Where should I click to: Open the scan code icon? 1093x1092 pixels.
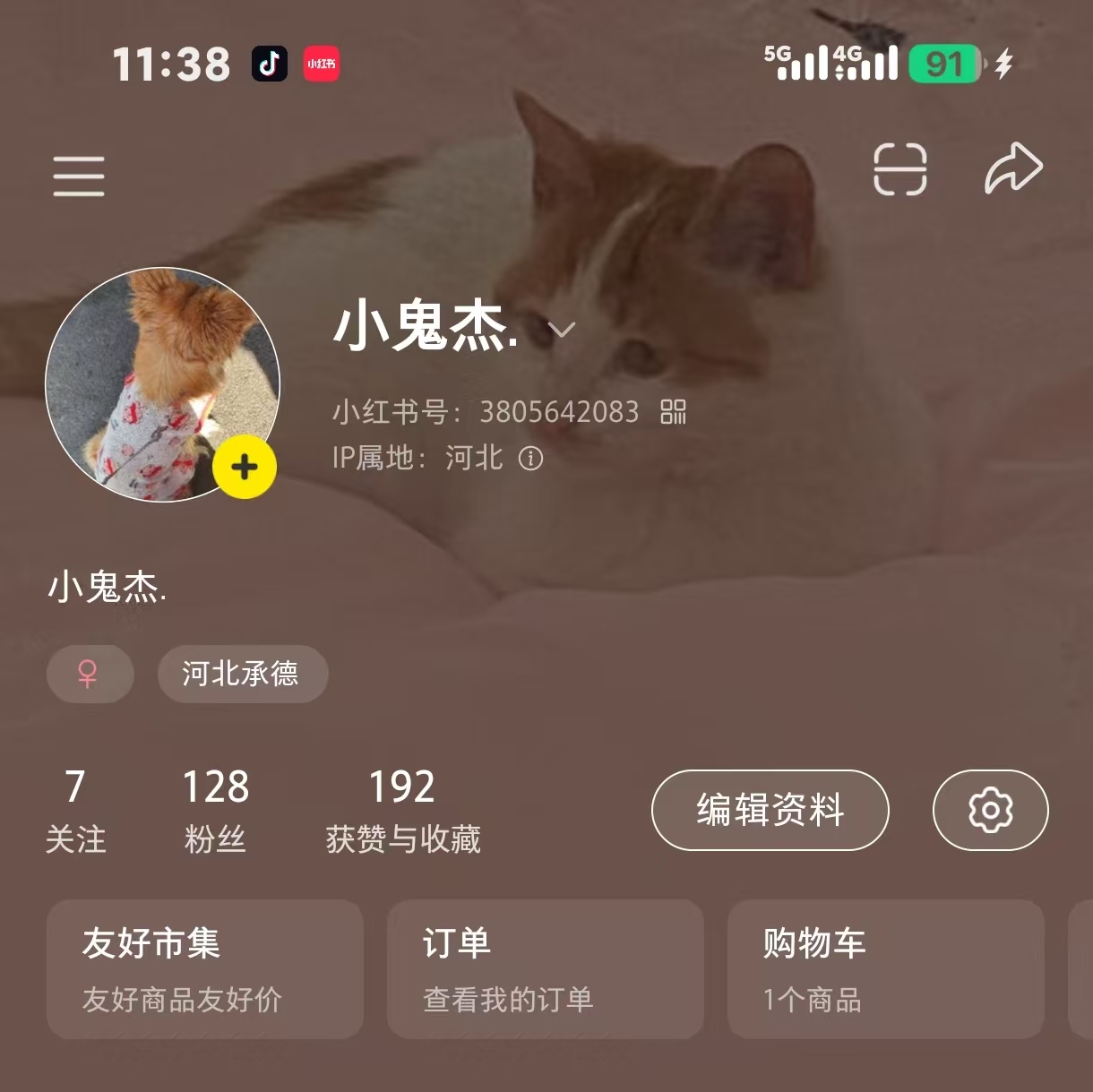pos(899,169)
